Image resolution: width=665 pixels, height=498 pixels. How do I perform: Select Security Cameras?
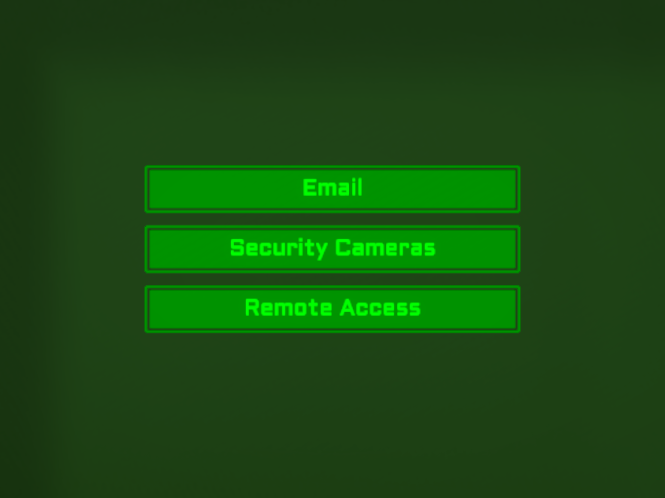click(x=332, y=249)
